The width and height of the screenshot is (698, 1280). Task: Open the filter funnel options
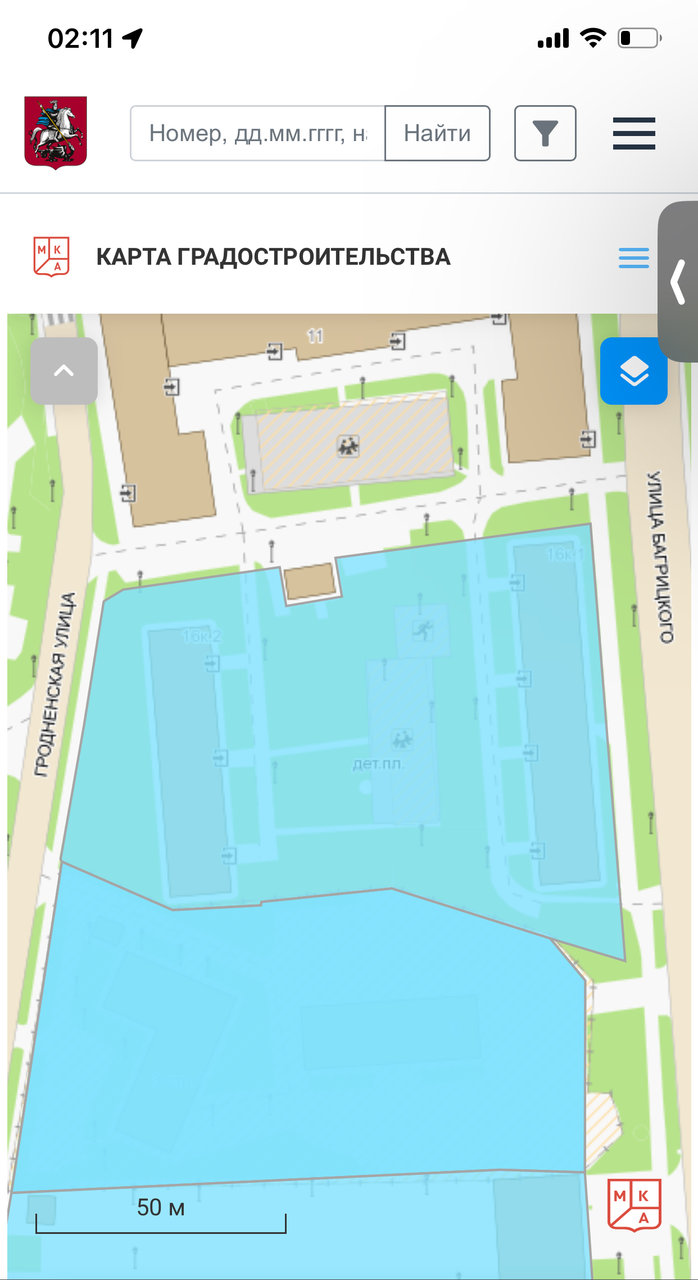545,133
